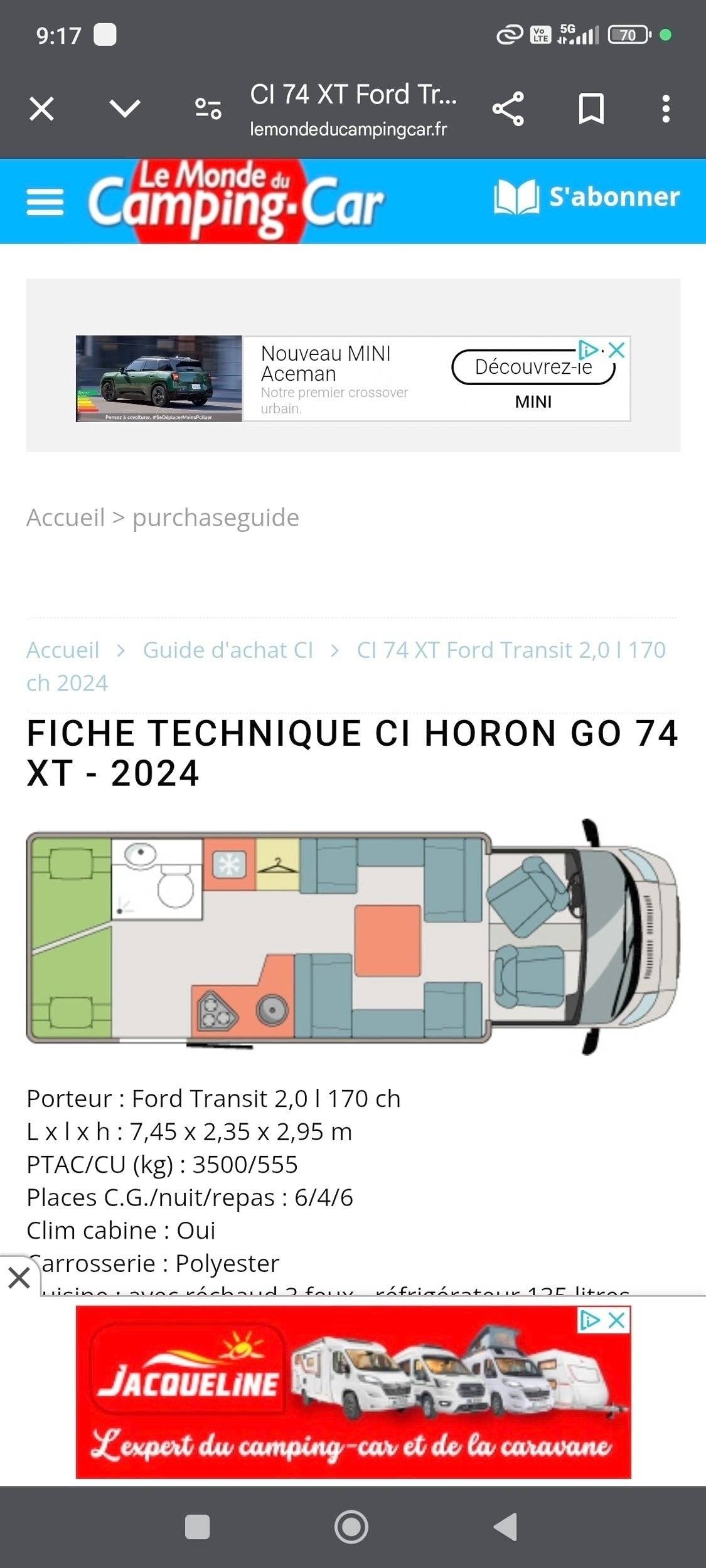Viewport: 706px width, 1568px height.
Task: Collapse the custom tab with the down chevron
Action: 125,108
